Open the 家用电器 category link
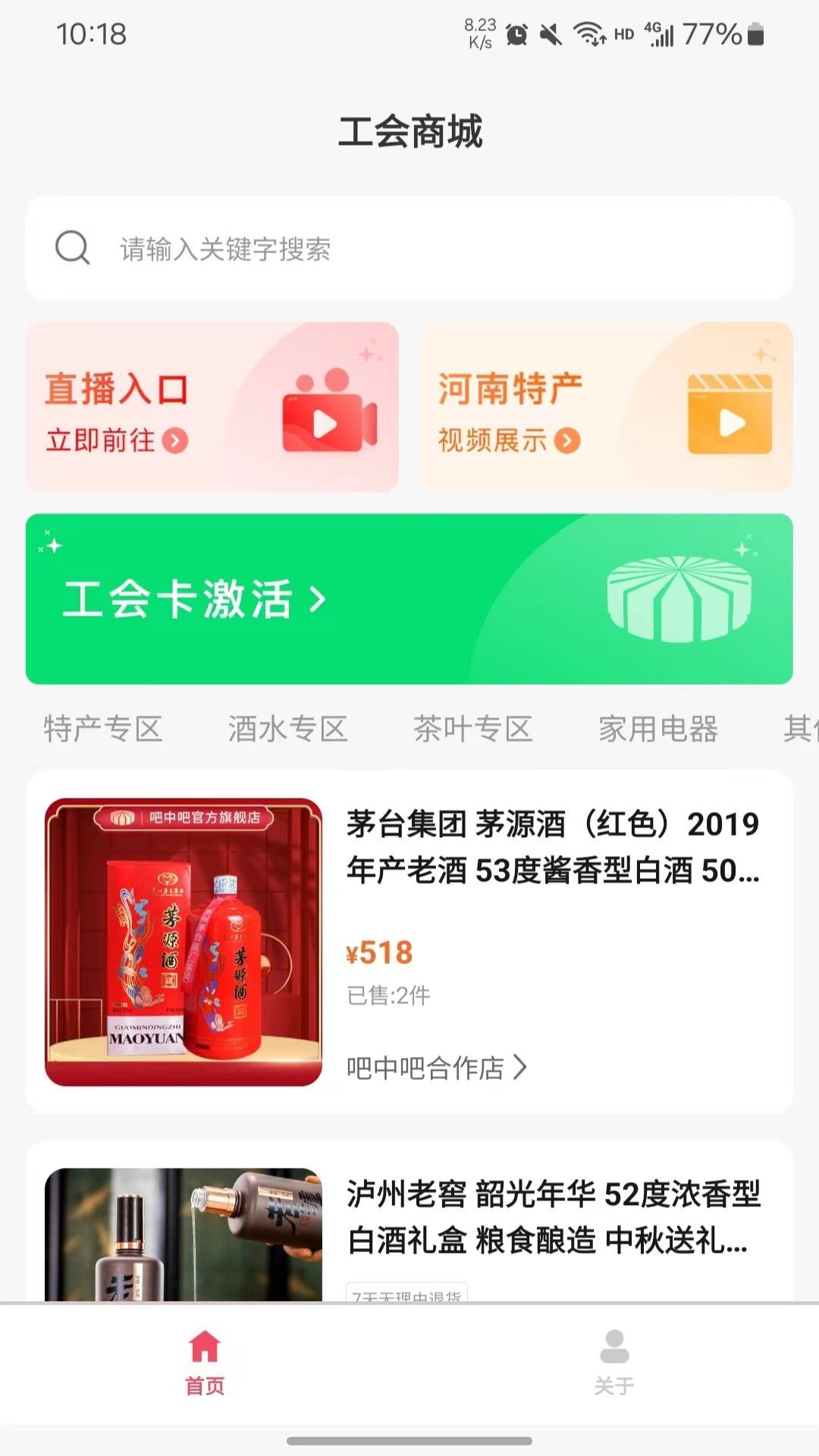This screenshot has height=1456, width=819. 658,729
